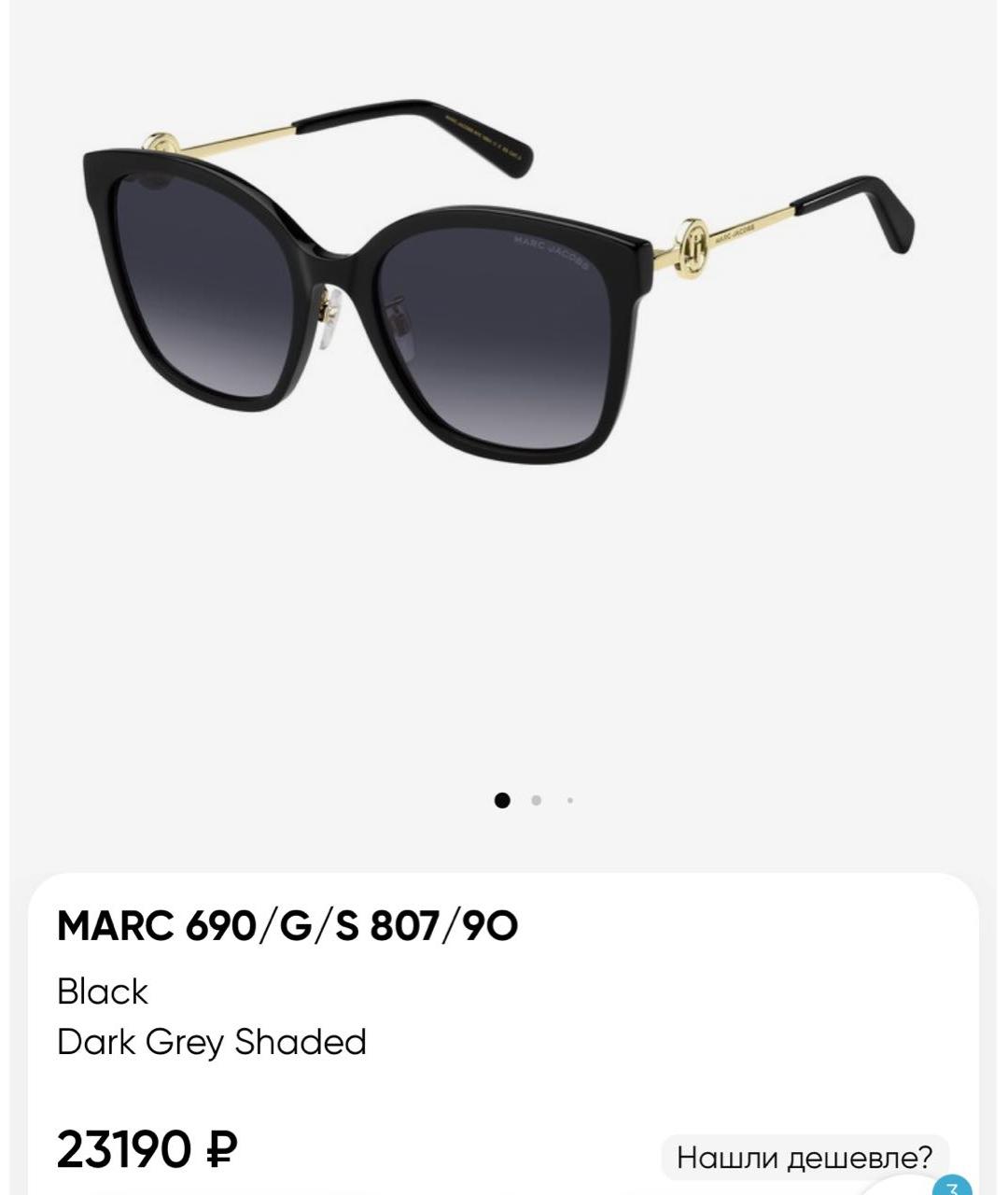Switch to the second product image dot

(537, 800)
